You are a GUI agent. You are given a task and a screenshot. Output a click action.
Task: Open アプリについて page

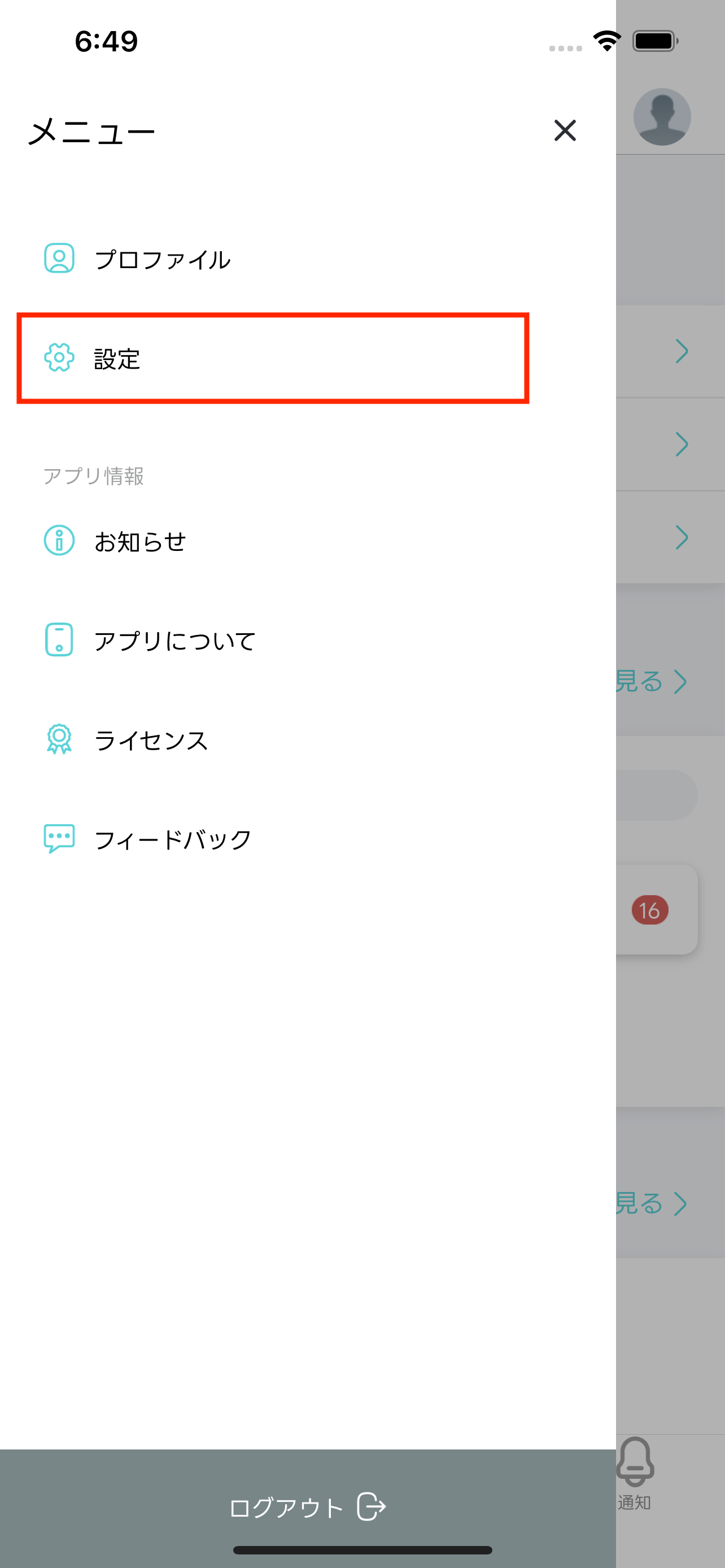click(174, 640)
